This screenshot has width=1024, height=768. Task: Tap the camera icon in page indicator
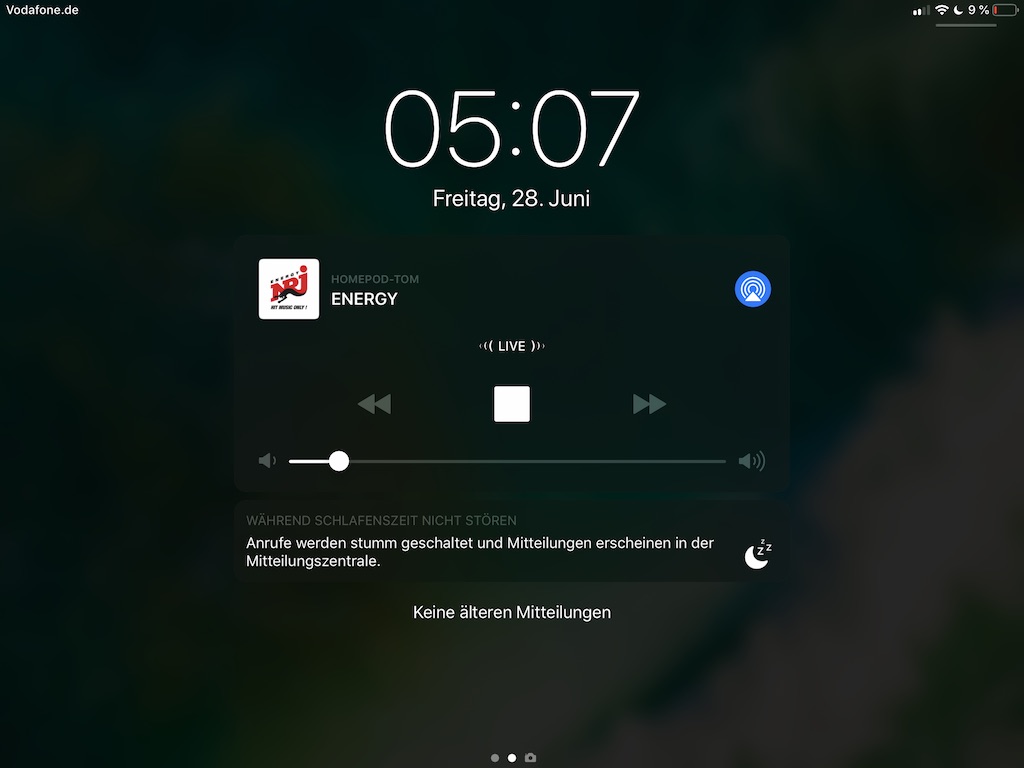(x=530, y=758)
